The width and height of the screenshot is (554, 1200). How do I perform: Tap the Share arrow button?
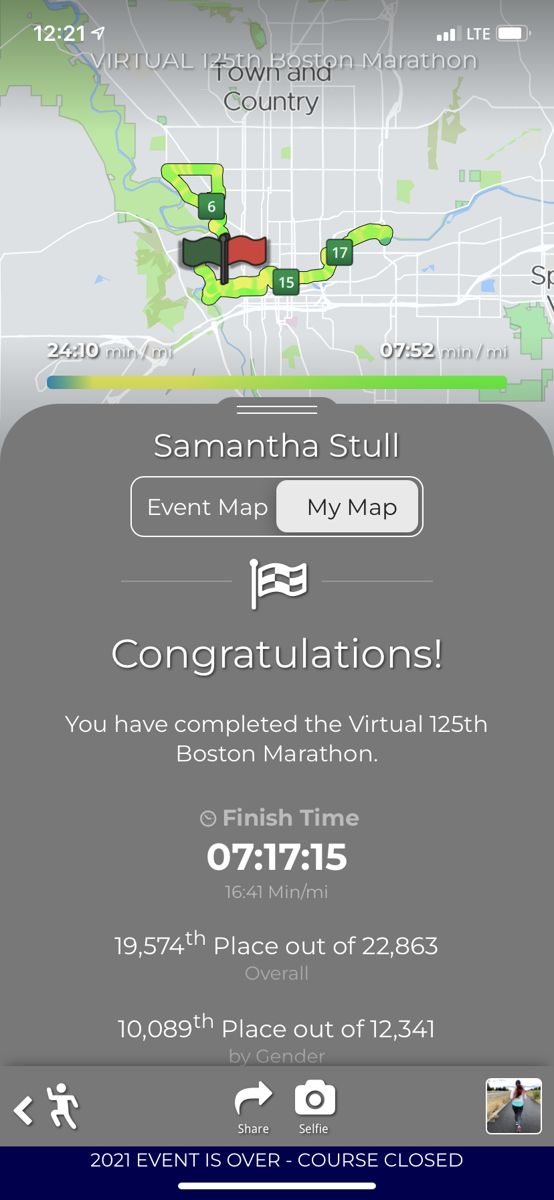253,1108
